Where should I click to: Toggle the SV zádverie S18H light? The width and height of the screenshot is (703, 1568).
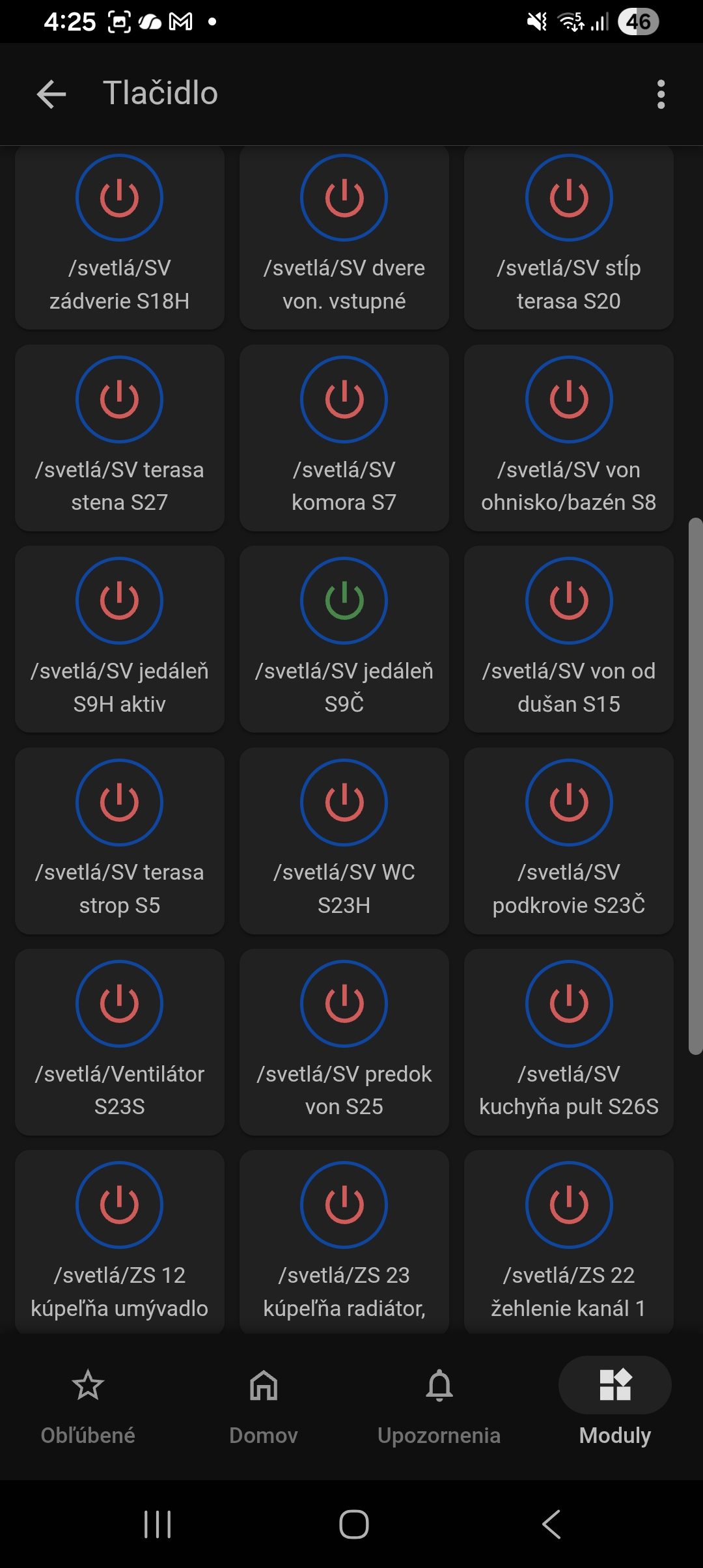tap(119, 198)
